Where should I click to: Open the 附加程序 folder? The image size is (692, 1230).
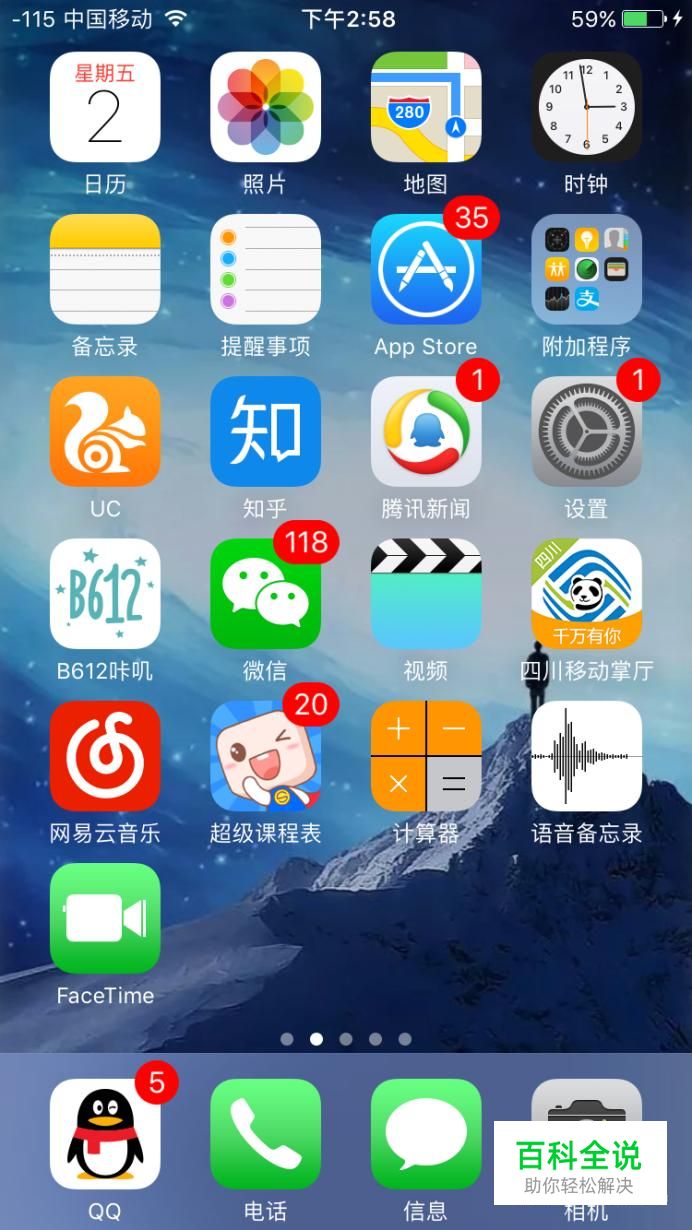point(586,269)
